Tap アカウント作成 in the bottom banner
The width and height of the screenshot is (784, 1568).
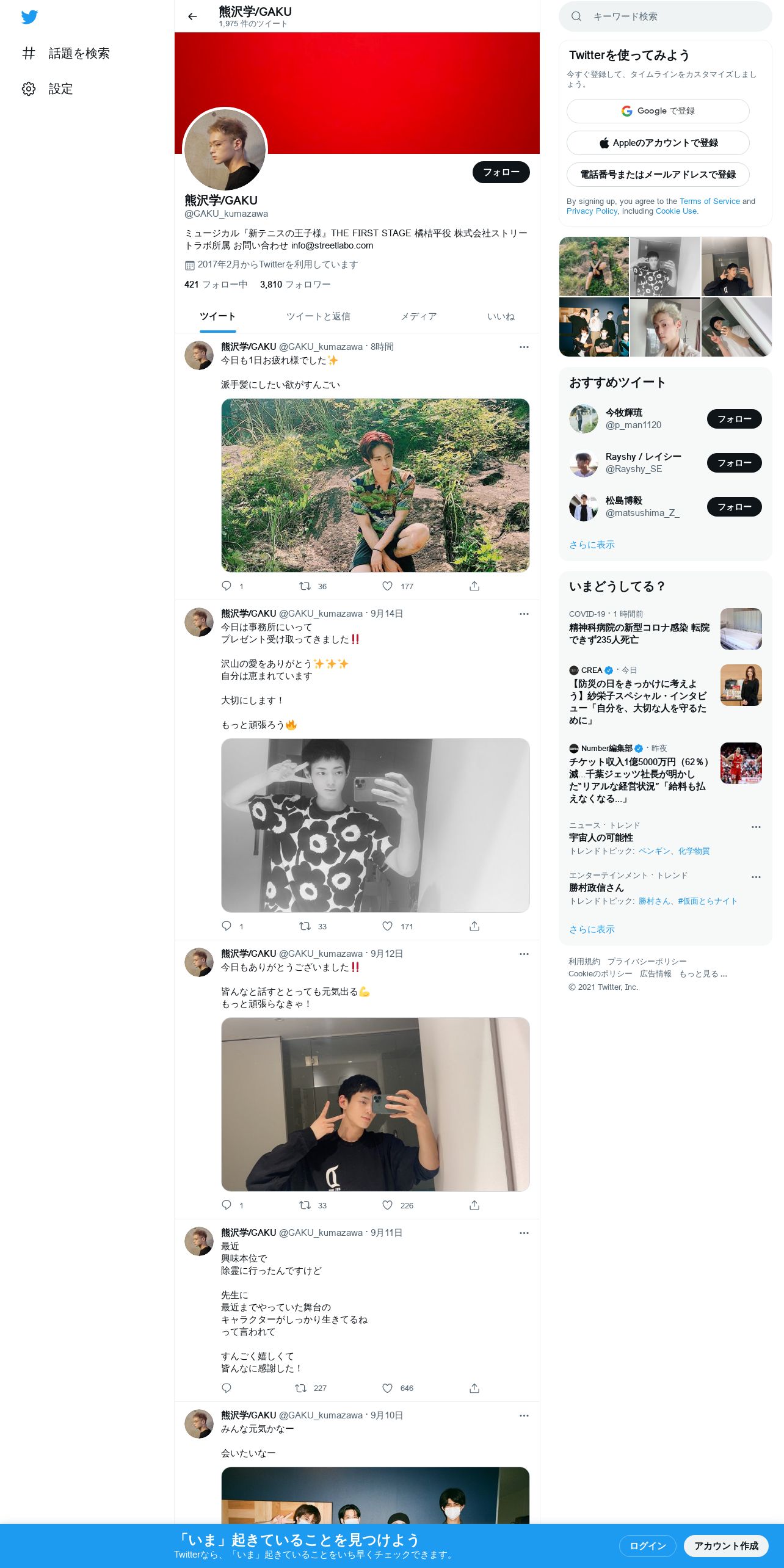tap(726, 1546)
